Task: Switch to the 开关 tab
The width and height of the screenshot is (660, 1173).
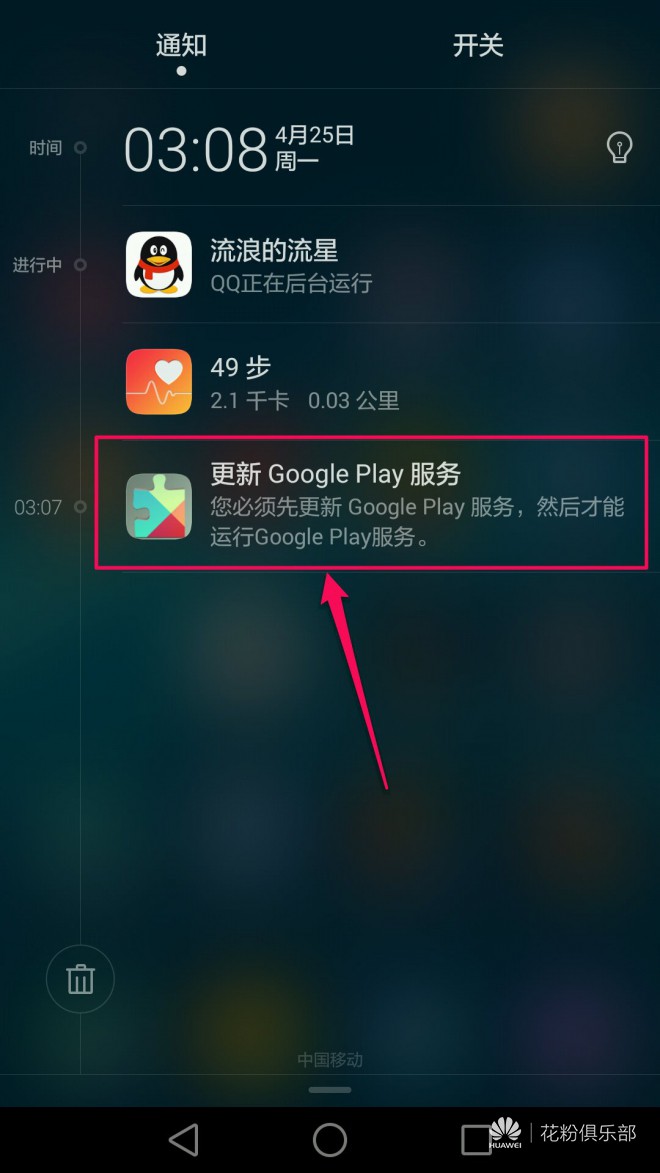Action: tap(477, 46)
